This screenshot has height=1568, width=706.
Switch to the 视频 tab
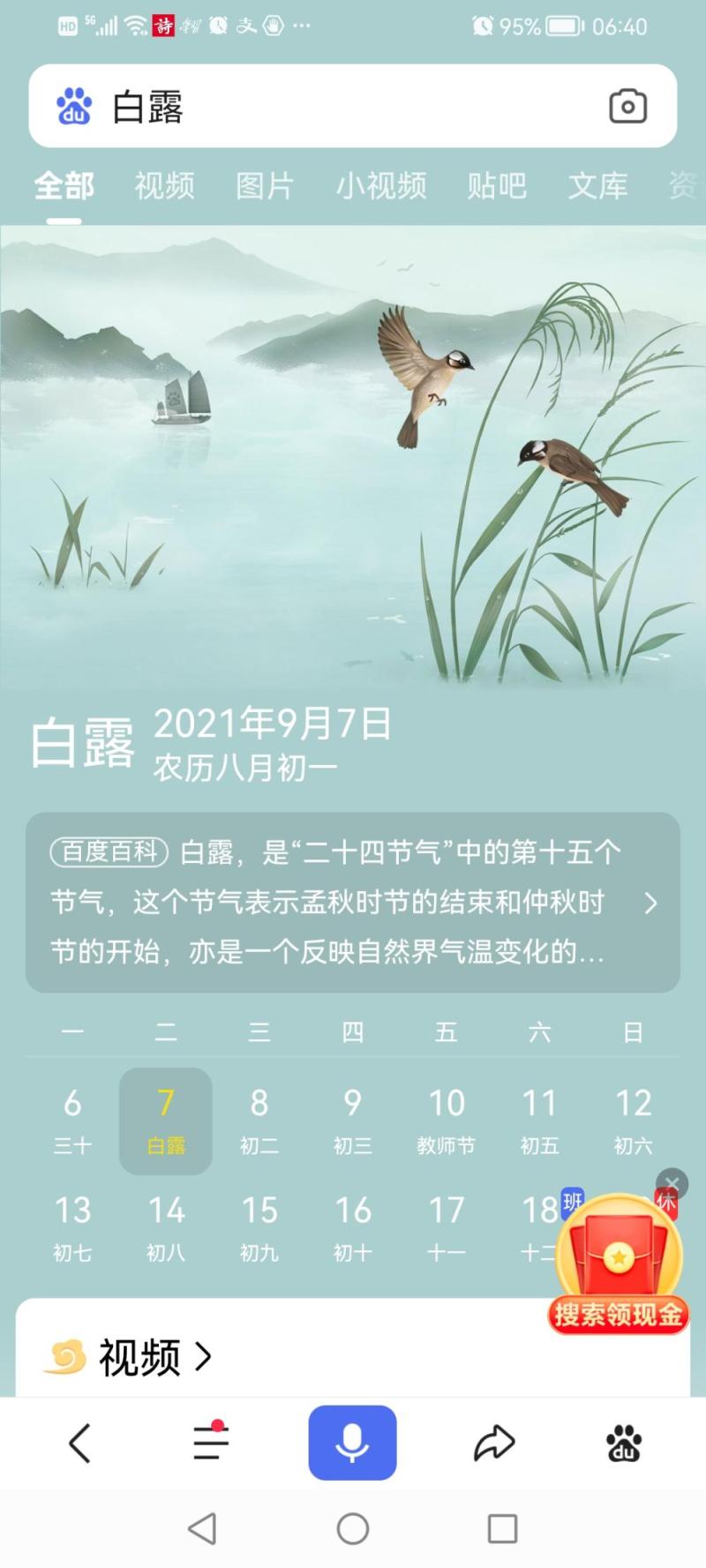click(164, 186)
